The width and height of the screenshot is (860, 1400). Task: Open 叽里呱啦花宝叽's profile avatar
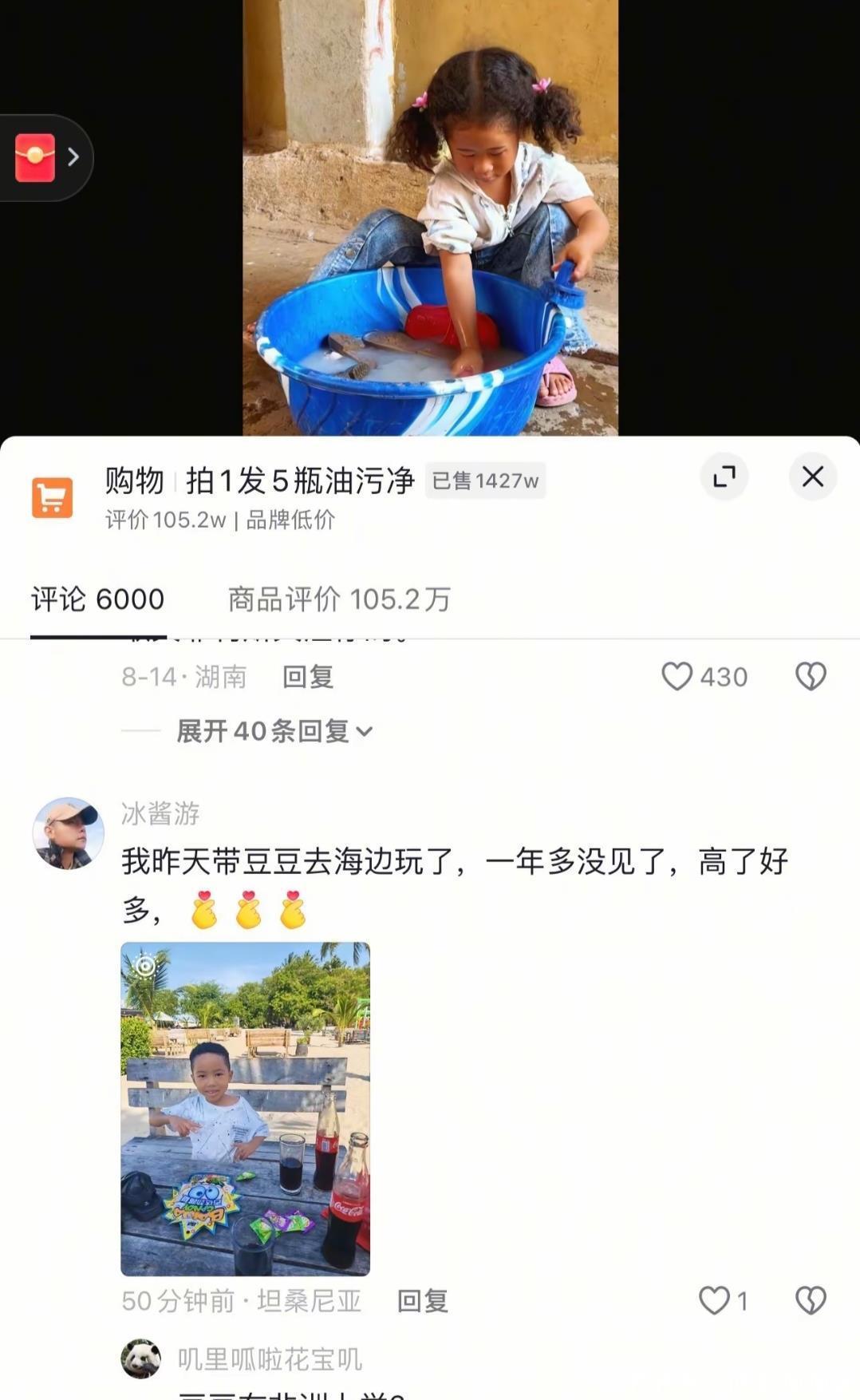click(x=141, y=1358)
